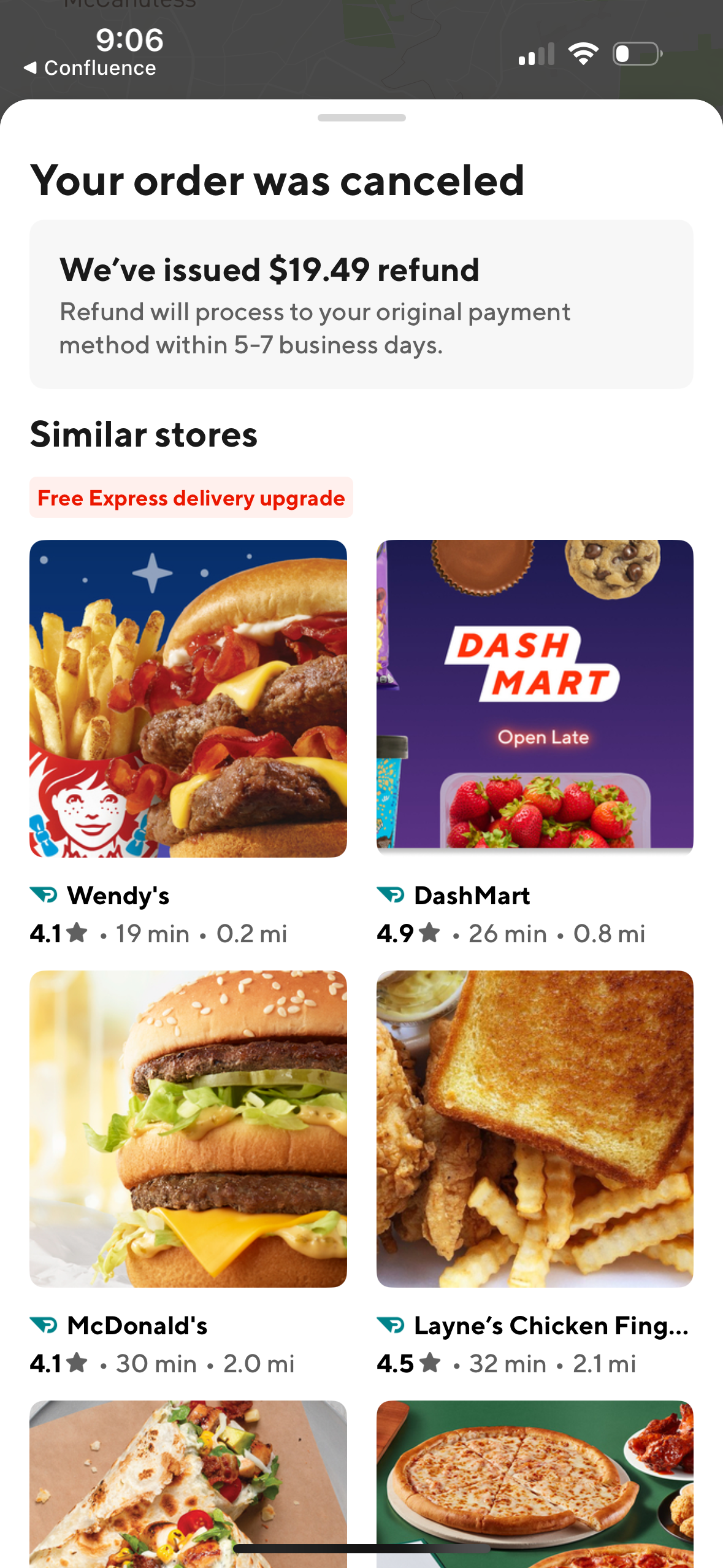Click the Wi-Fi icon in the status bar
Viewport: 723px width, 1568px height.
click(x=584, y=54)
